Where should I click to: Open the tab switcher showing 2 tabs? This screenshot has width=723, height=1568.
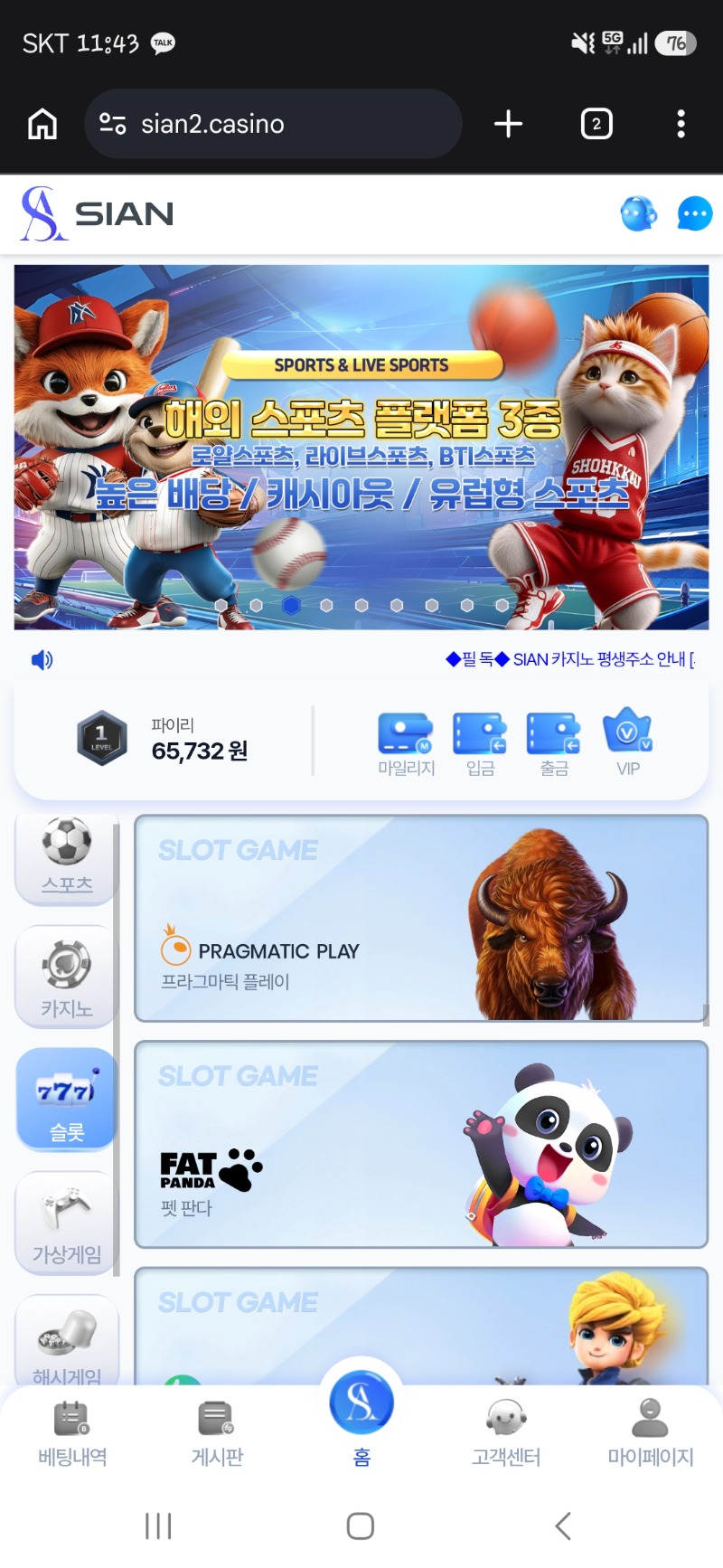click(596, 124)
